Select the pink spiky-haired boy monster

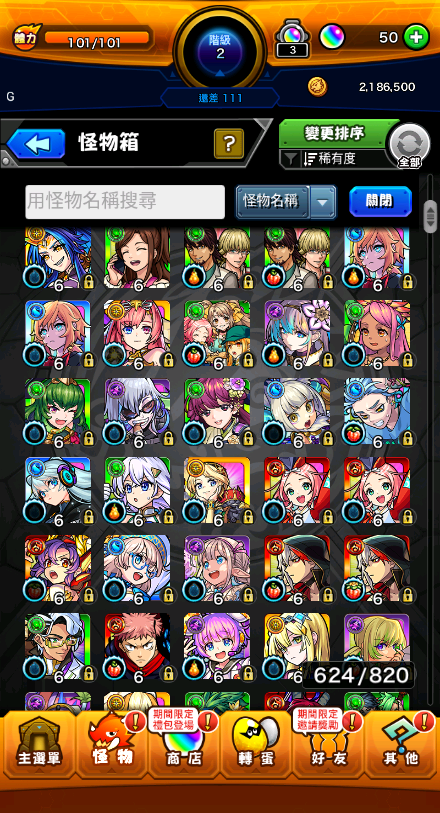click(x=137, y=647)
